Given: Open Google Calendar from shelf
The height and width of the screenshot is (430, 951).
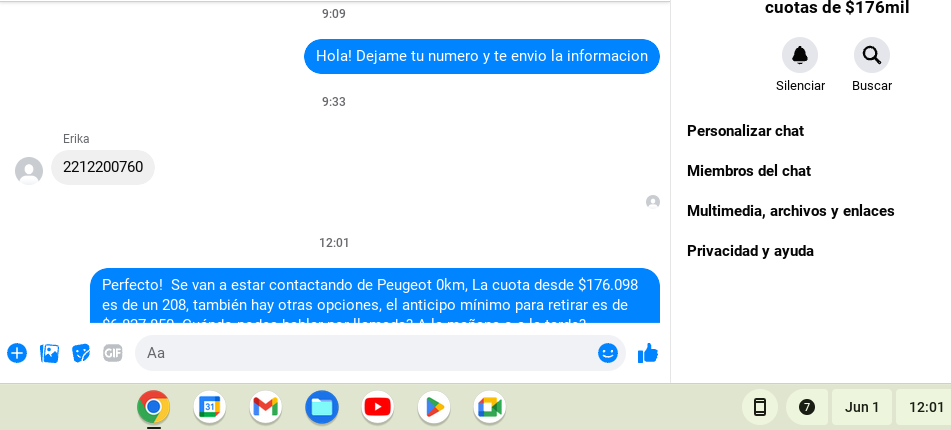Looking at the screenshot, I should [x=209, y=407].
